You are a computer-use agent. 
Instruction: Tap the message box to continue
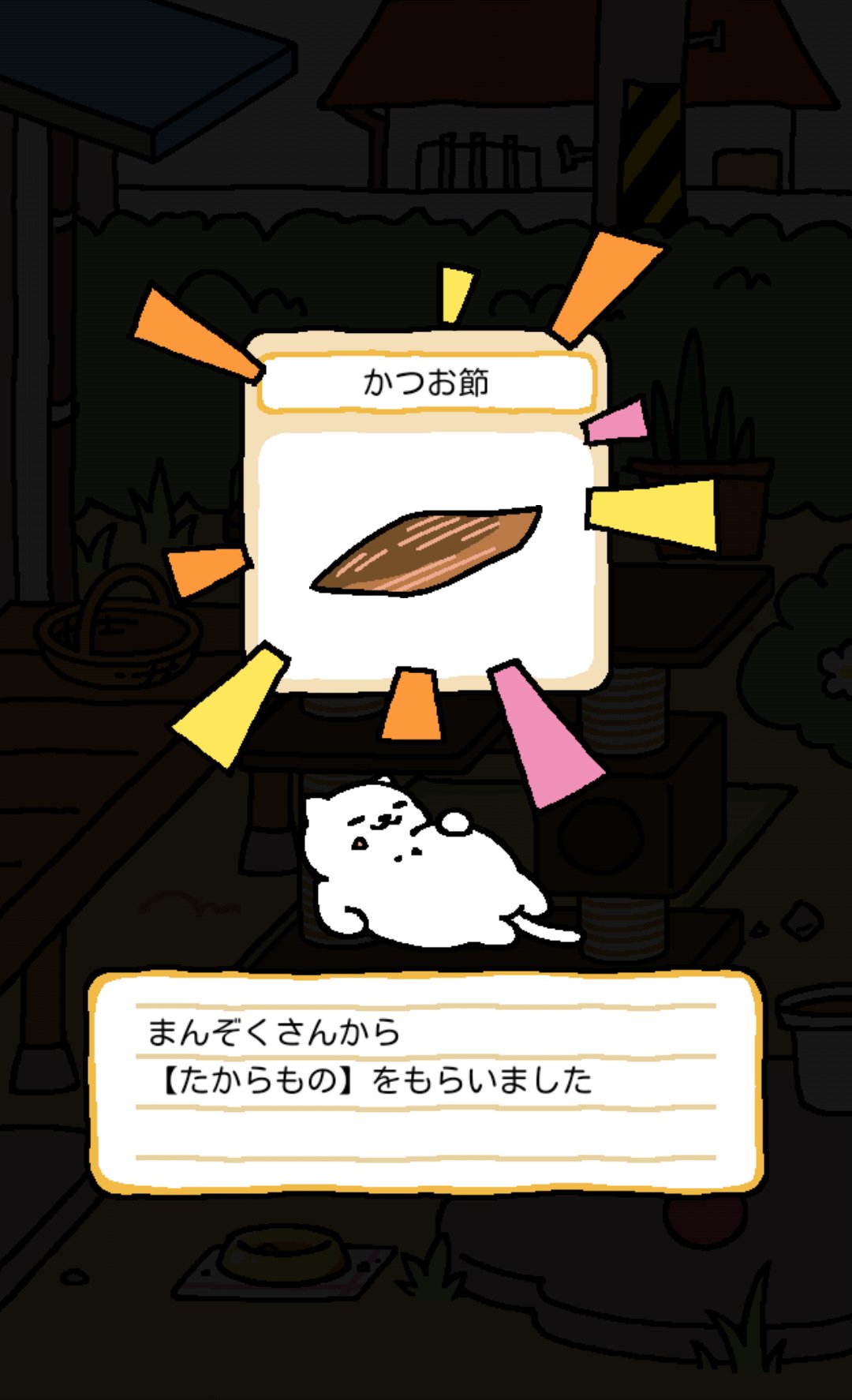coord(426,1083)
